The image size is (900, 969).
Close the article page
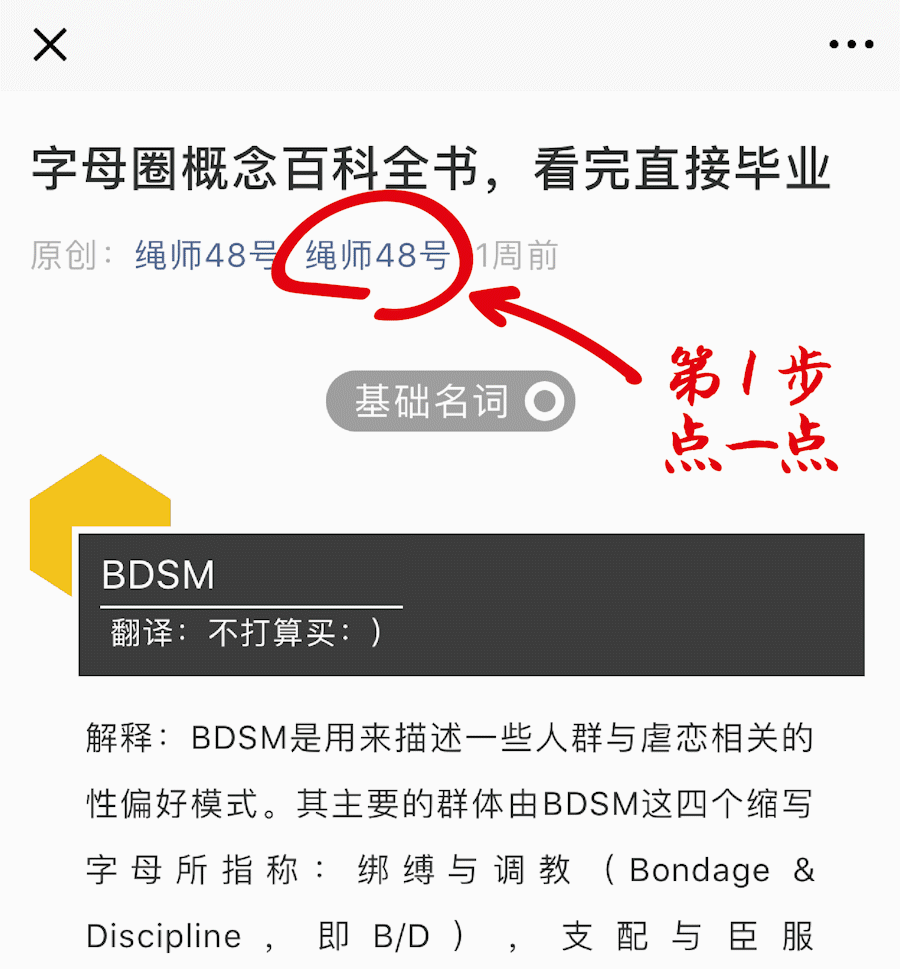click(x=50, y=45)
